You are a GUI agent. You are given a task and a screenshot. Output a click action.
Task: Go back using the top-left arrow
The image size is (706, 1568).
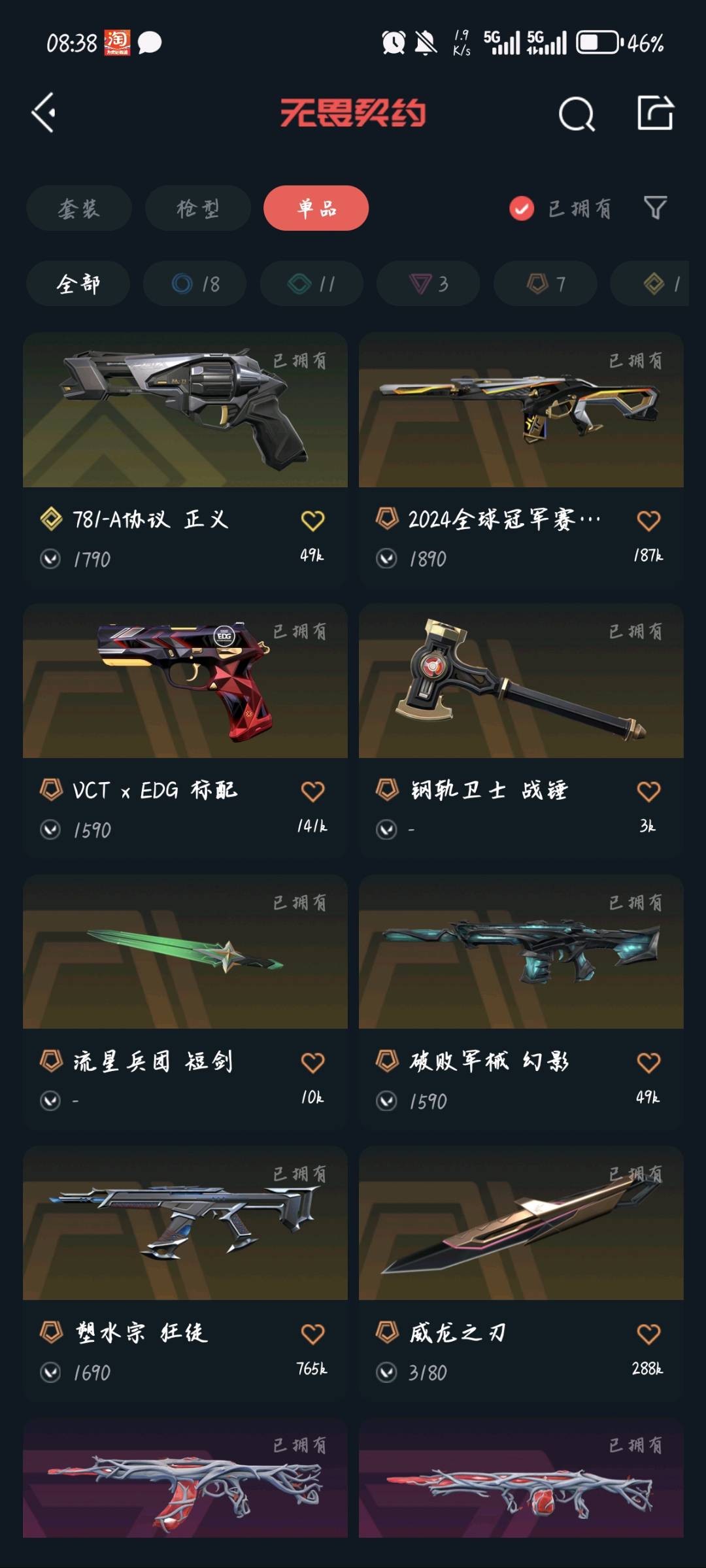coord(44,113)
